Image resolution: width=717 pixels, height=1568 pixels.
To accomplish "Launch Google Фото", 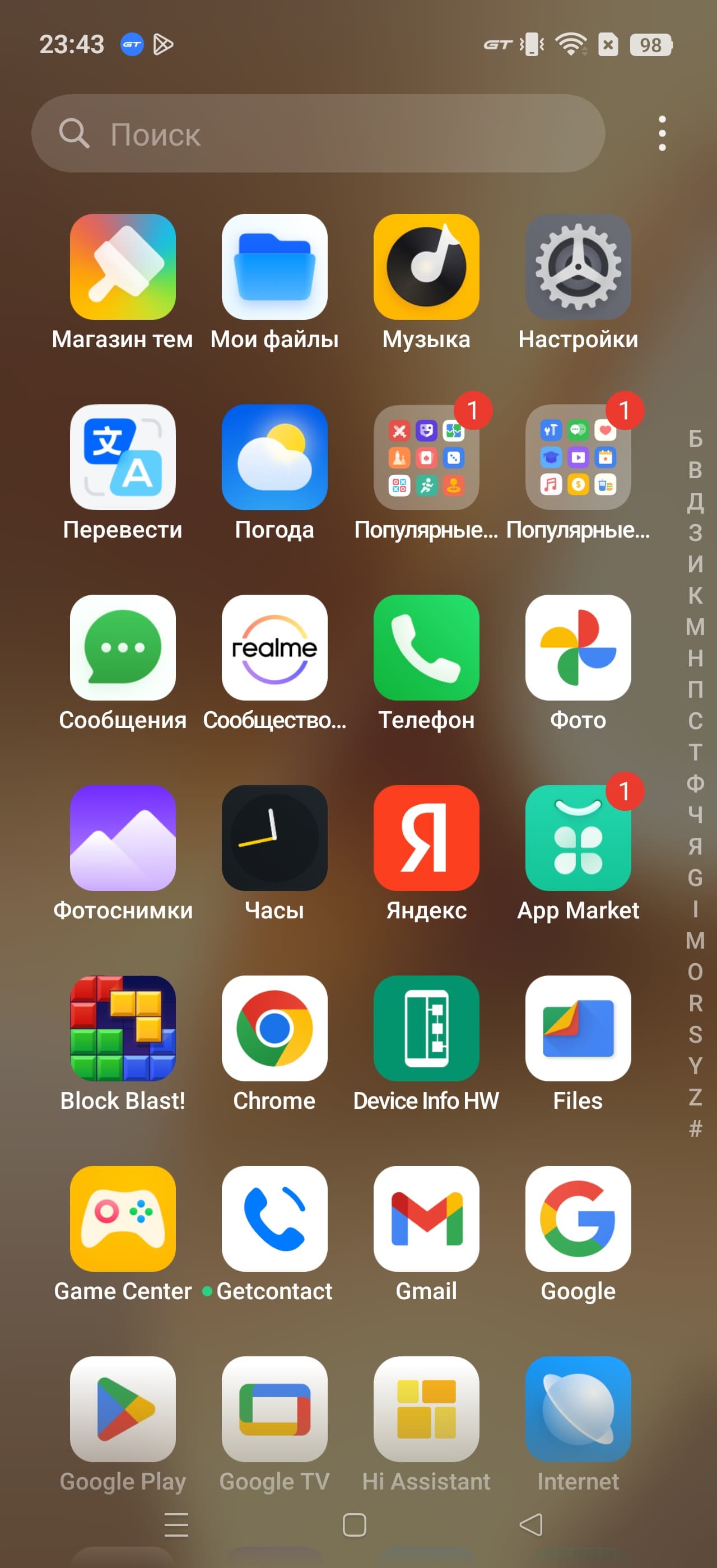I will pos(578,647).
